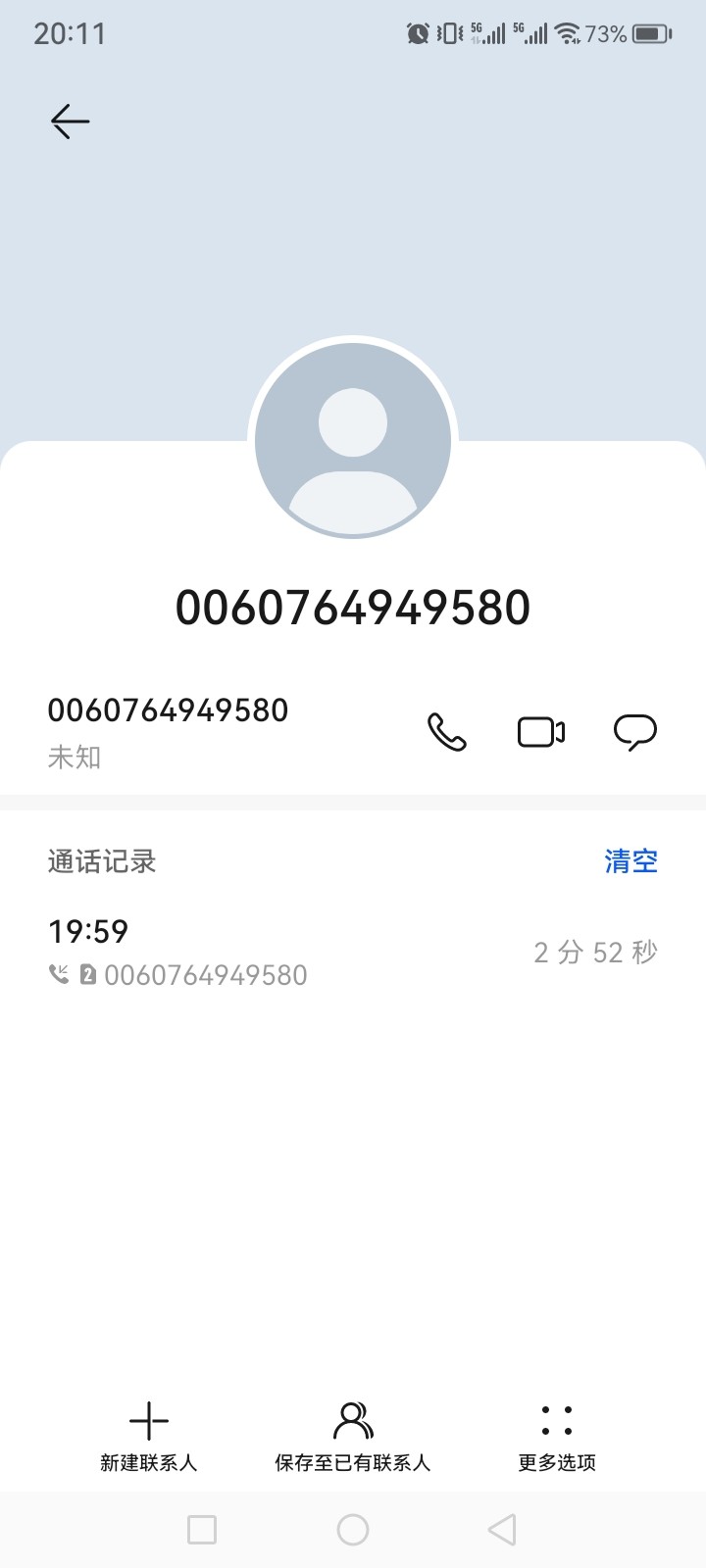Open 更多选项 for more options
The width and height of the screenshot is (706, 1568).
click(557, 1437)
